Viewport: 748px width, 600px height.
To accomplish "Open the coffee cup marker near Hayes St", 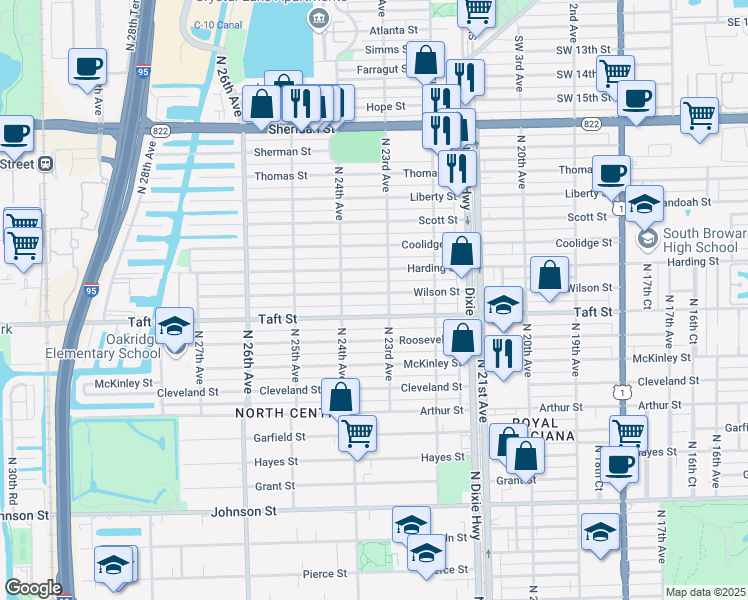I will pyautogui.click(x=620, y=465).
